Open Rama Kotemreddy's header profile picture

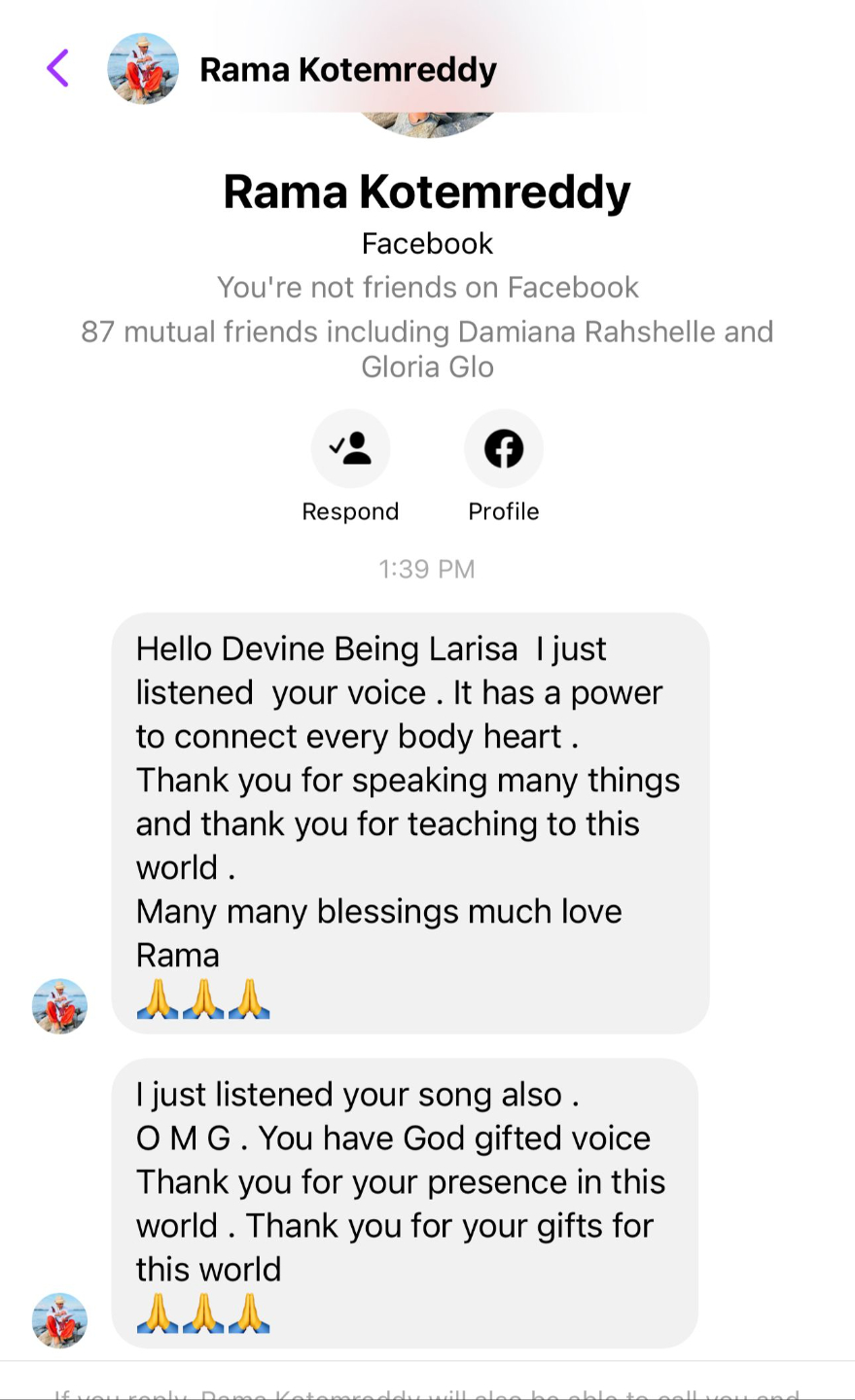[143, 69]
